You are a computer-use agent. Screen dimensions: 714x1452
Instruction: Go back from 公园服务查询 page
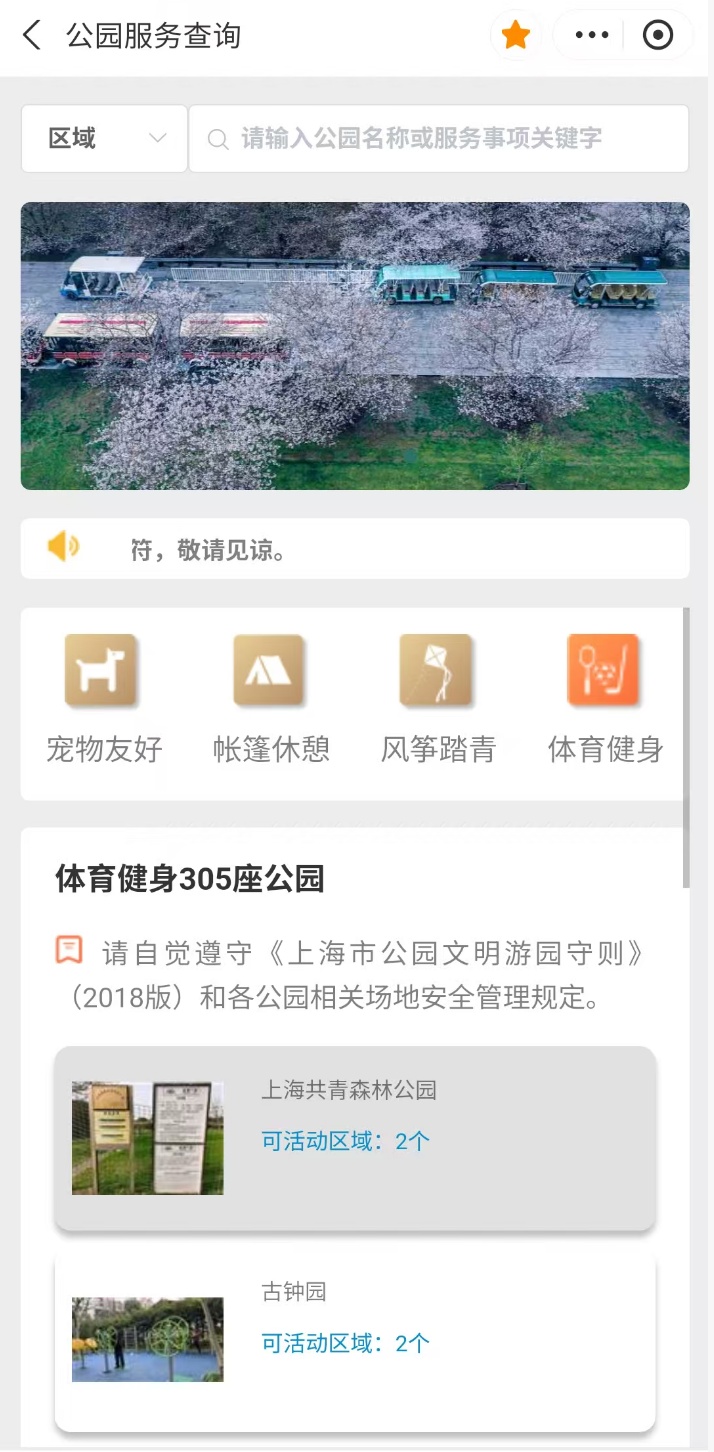point(32,36)
